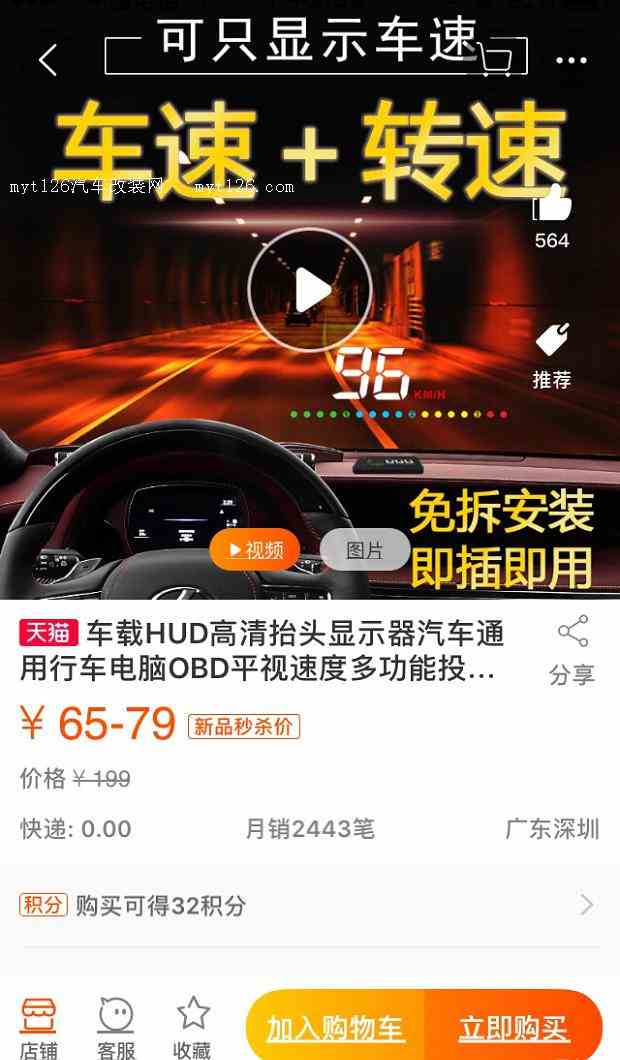Add product to 收藏 favorites
Screen dimensions: 620x1060
point(192,1026)
